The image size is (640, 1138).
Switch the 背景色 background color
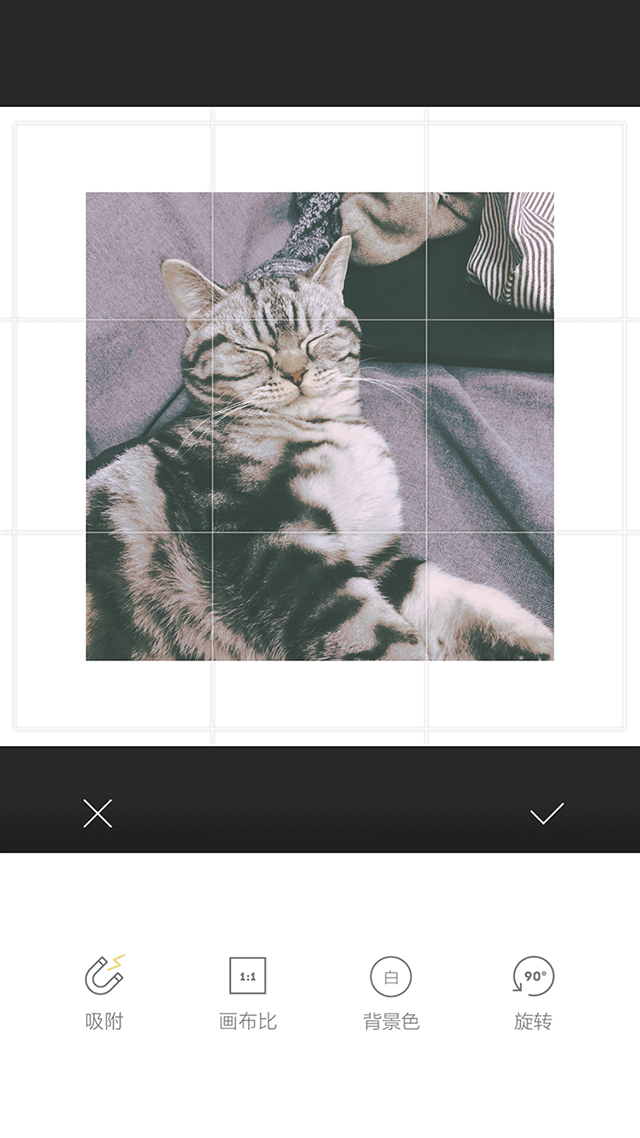390,991
